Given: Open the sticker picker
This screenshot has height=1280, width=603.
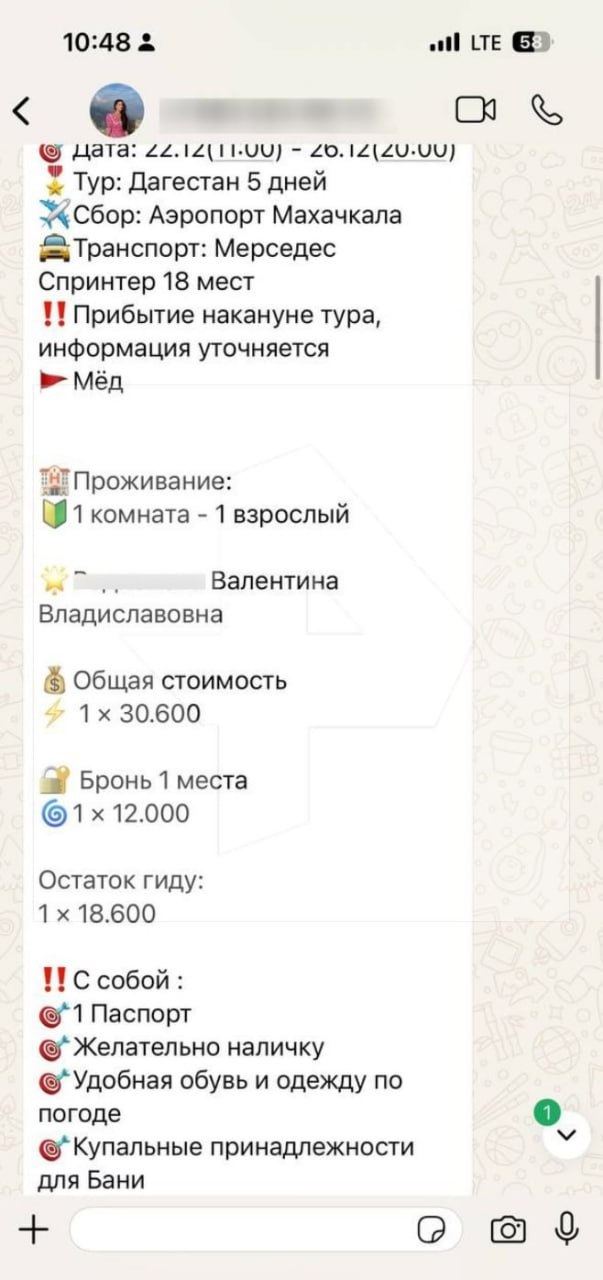Looking at the screenshot, I should 431,1230.
